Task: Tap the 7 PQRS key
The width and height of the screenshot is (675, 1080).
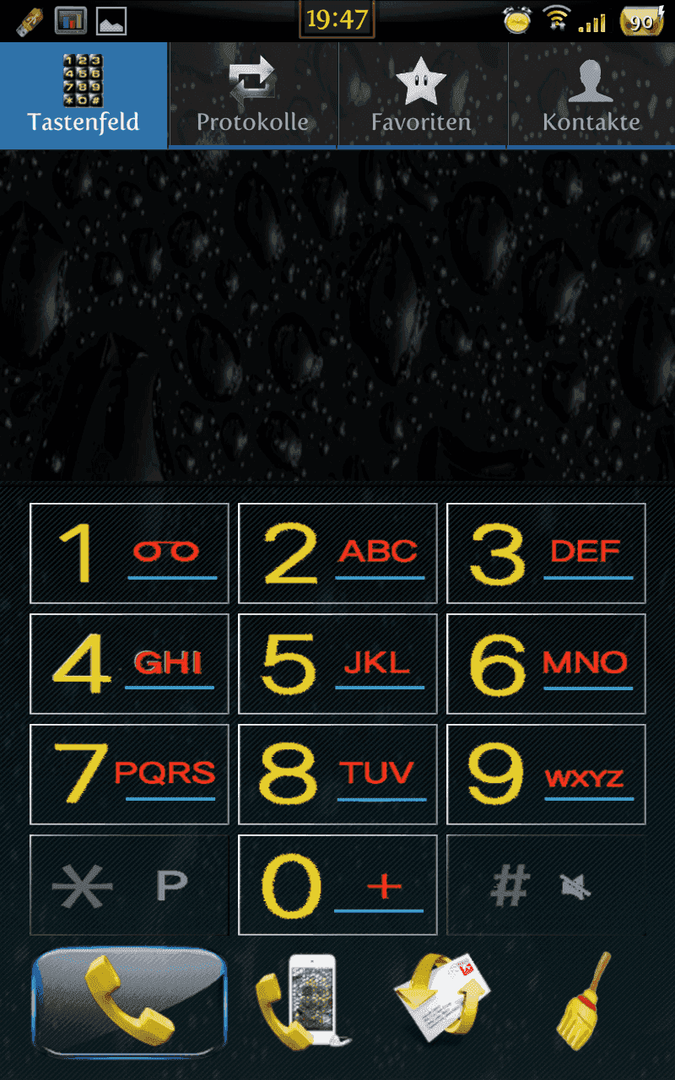Action: [130, 774]
